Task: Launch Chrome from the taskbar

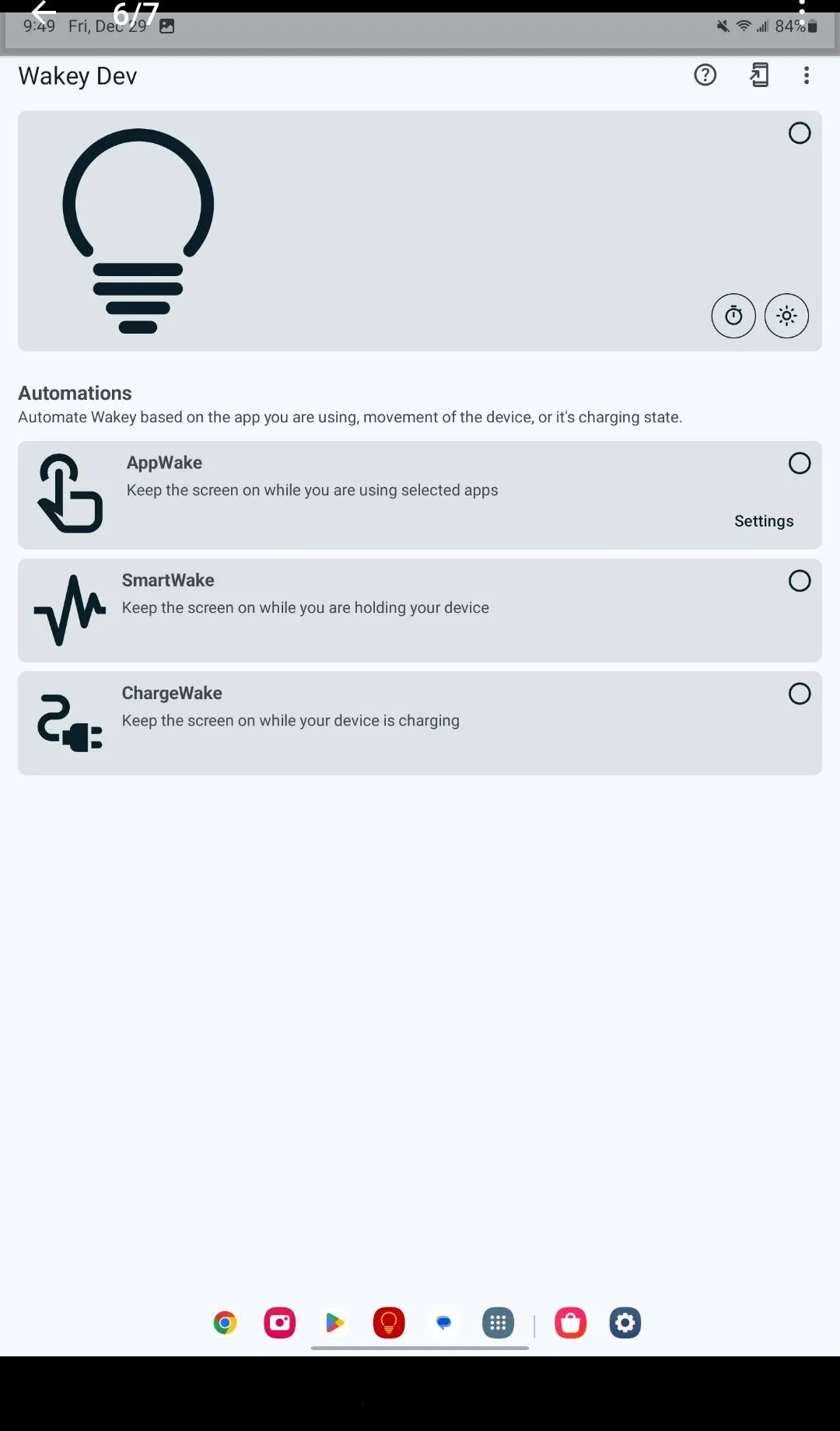Action: click(225, 1323)
